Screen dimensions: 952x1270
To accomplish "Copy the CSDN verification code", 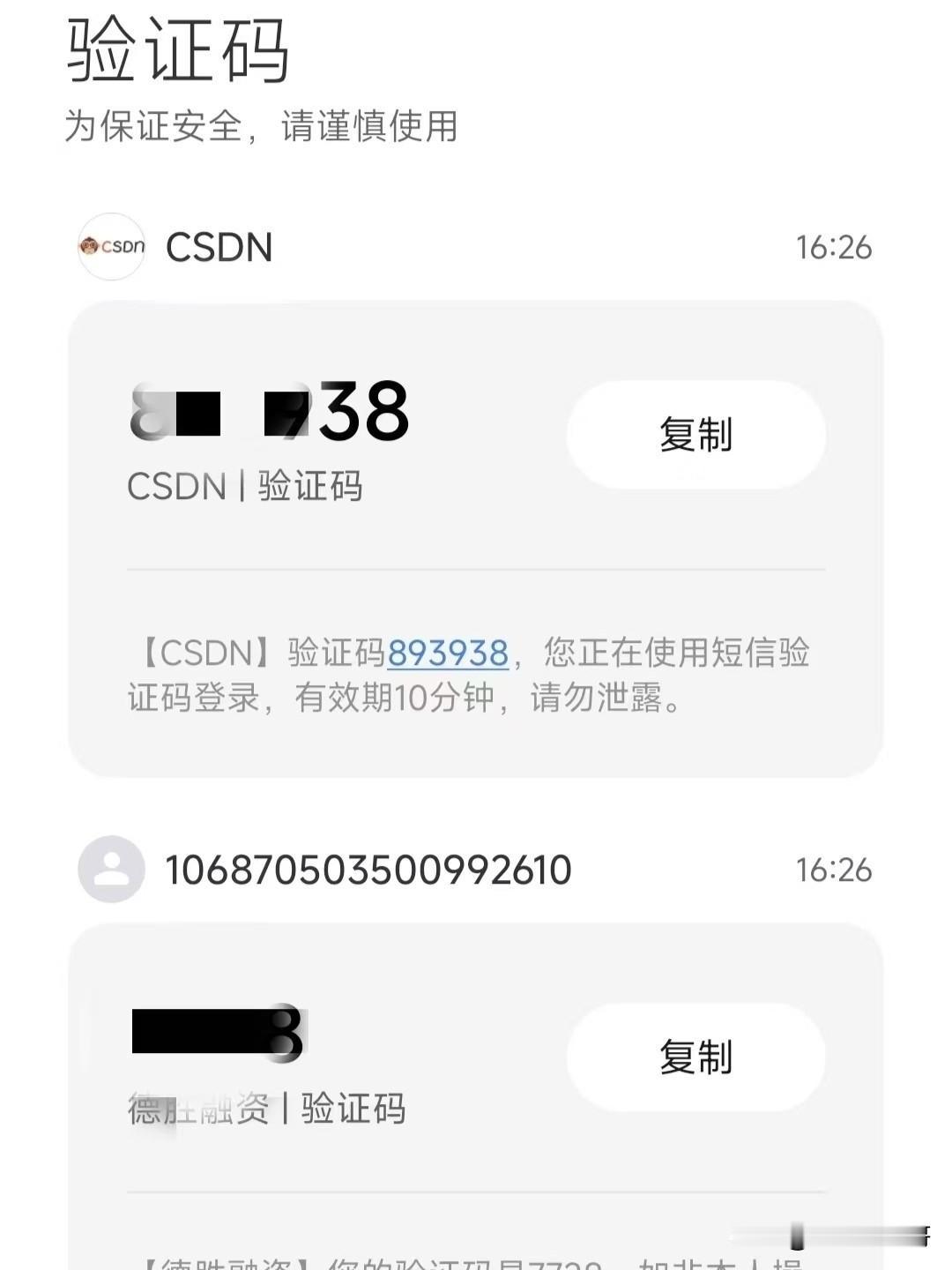I will (695, 435).
